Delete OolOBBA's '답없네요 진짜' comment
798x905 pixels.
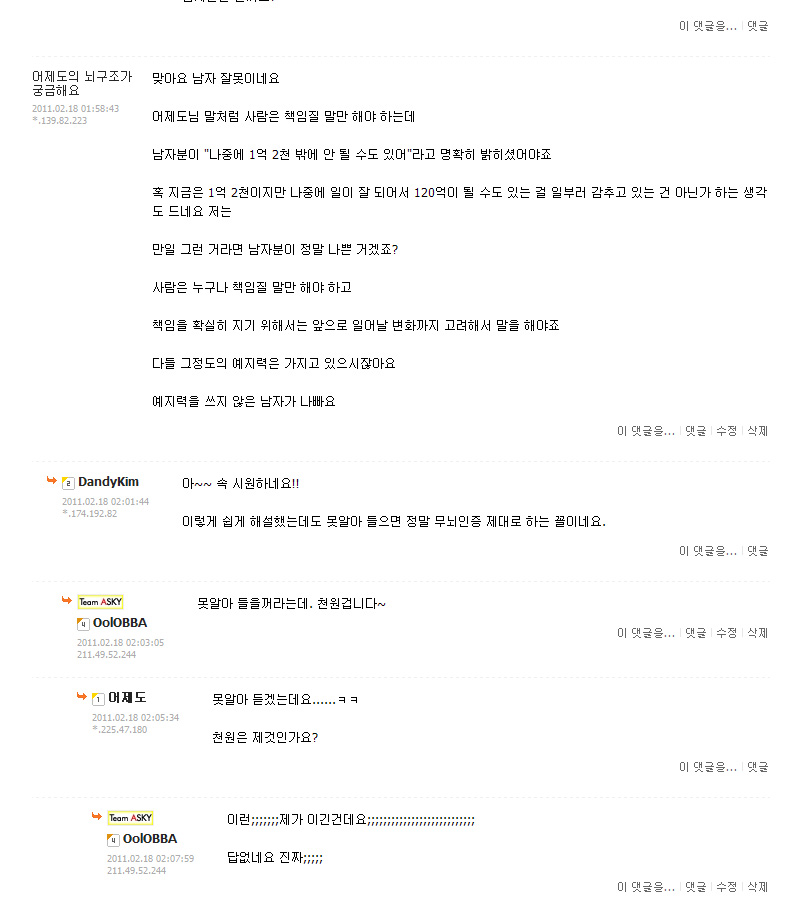coord(757,887)
